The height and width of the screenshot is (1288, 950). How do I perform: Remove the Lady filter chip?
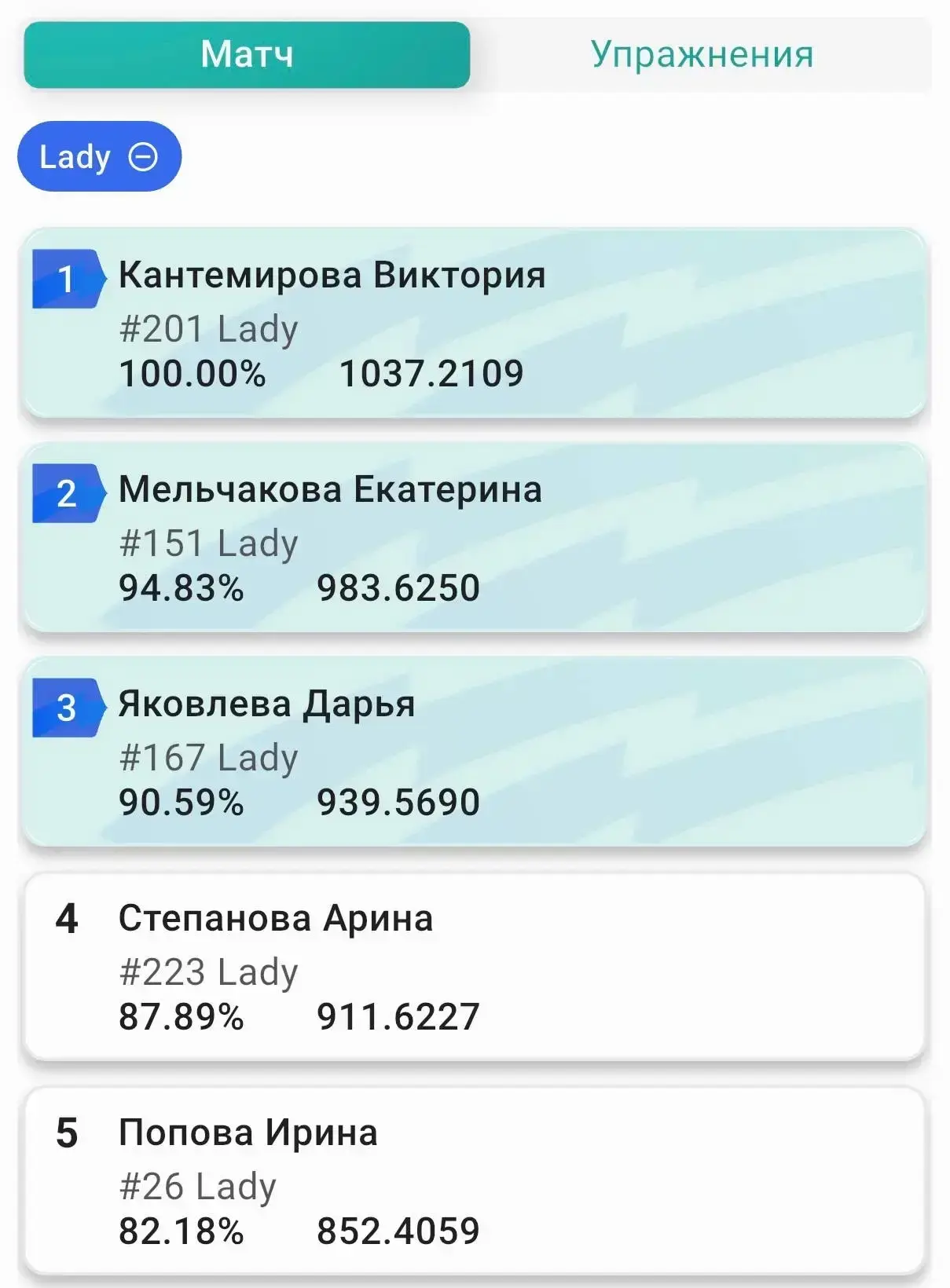point(143,156)
